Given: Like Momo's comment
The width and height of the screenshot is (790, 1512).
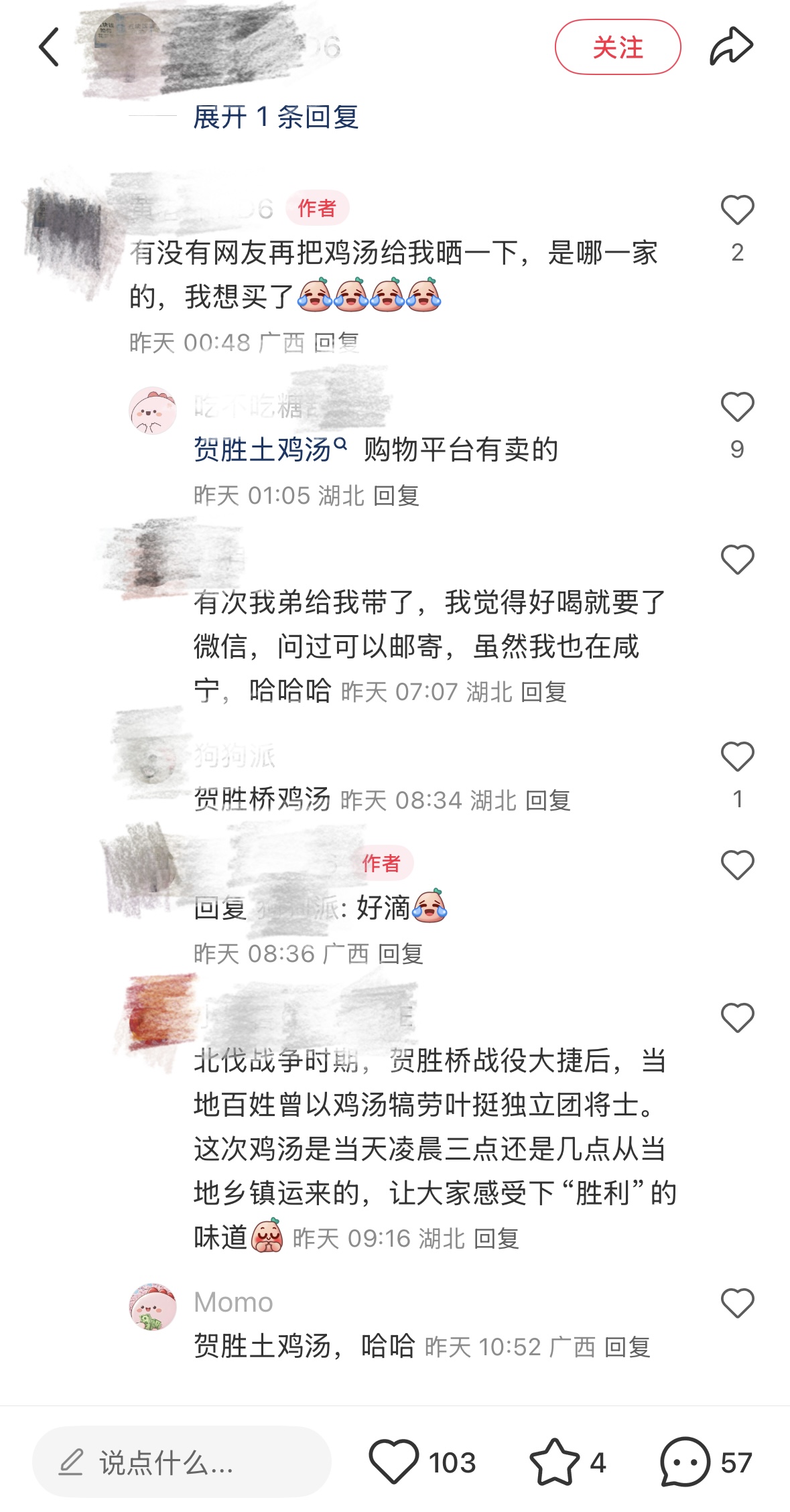Looking at the screenshot, I should click(737, 1303).
